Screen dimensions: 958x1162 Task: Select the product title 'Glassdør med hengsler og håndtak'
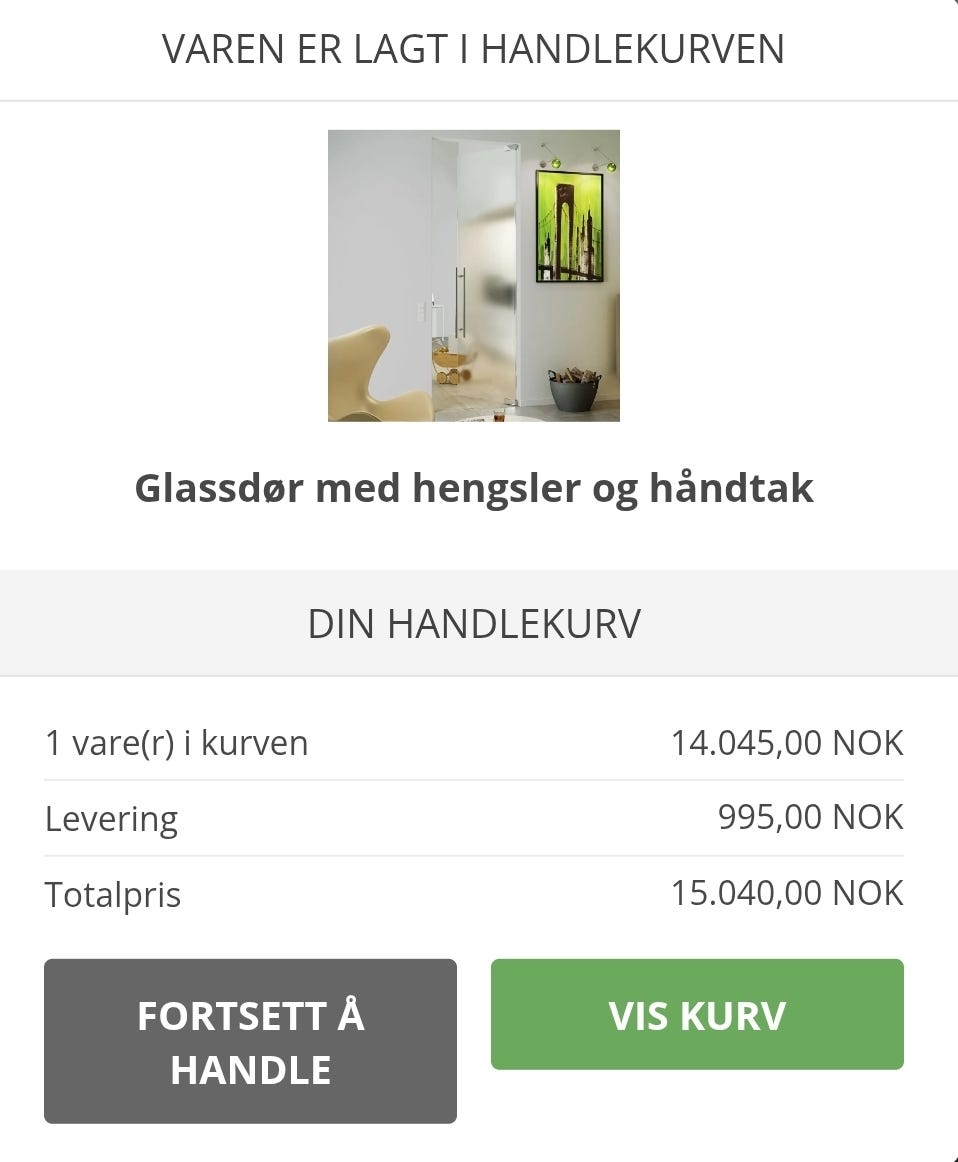[474, 489]
